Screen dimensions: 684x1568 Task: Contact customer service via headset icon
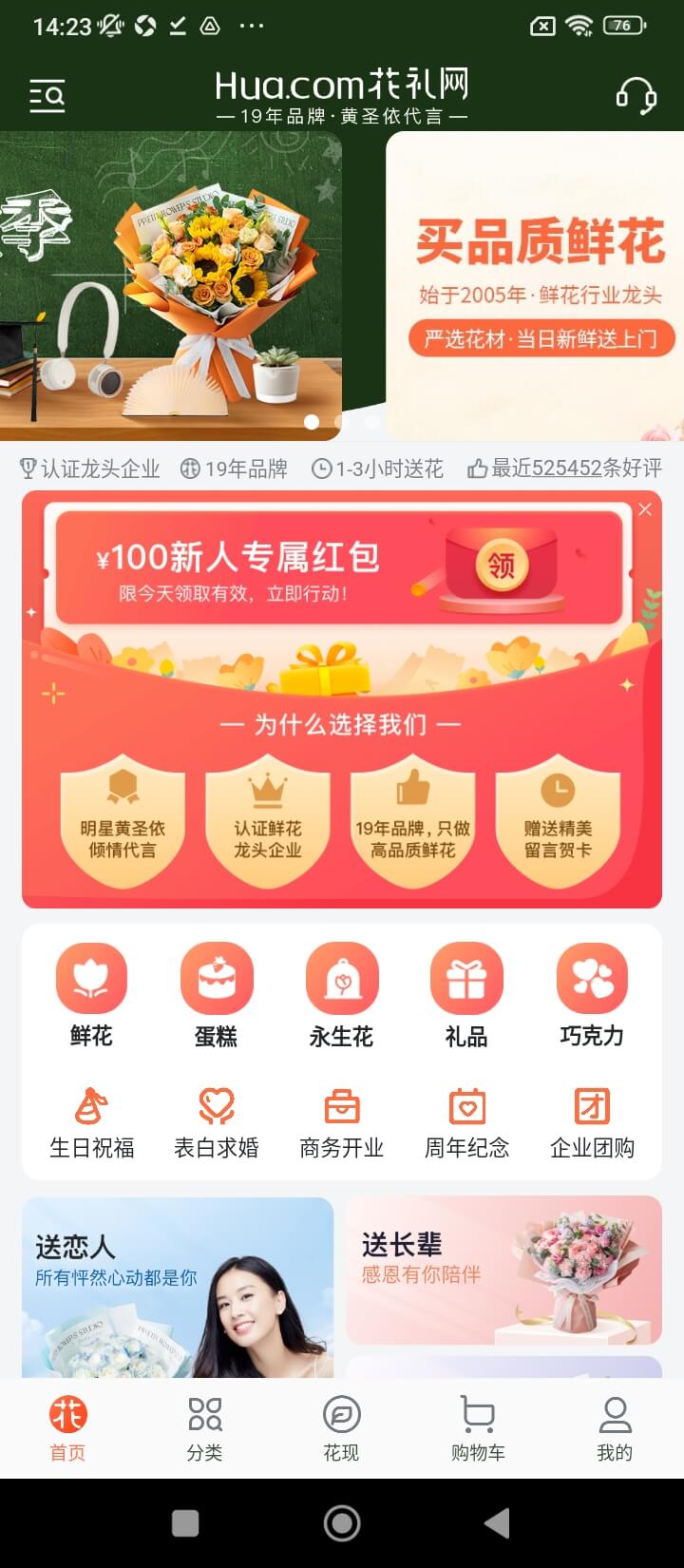tap(636, 95)
